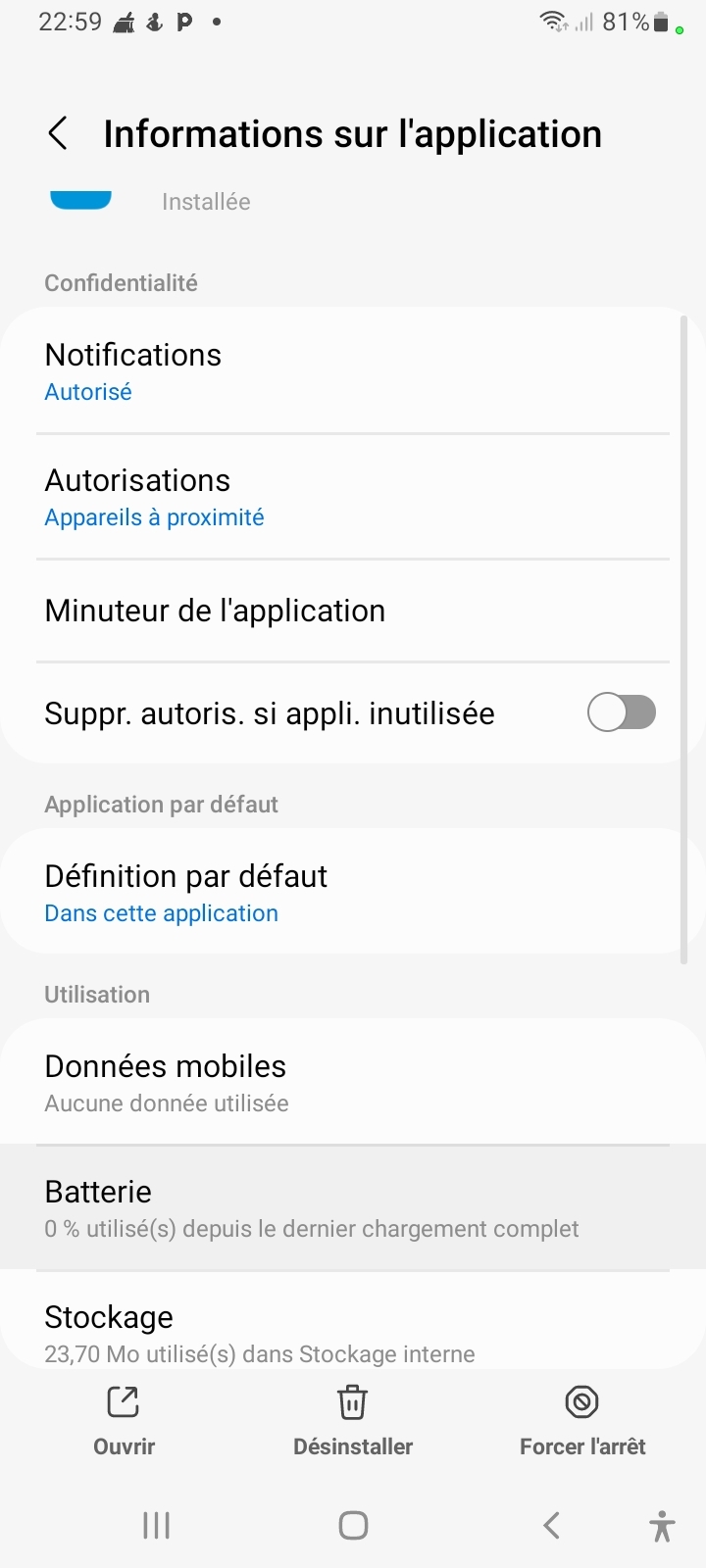Open Notifications settings
Image resolution: width=706 pixels, height=1568 pixels.
pyautogui.click(x=353, y=371)
